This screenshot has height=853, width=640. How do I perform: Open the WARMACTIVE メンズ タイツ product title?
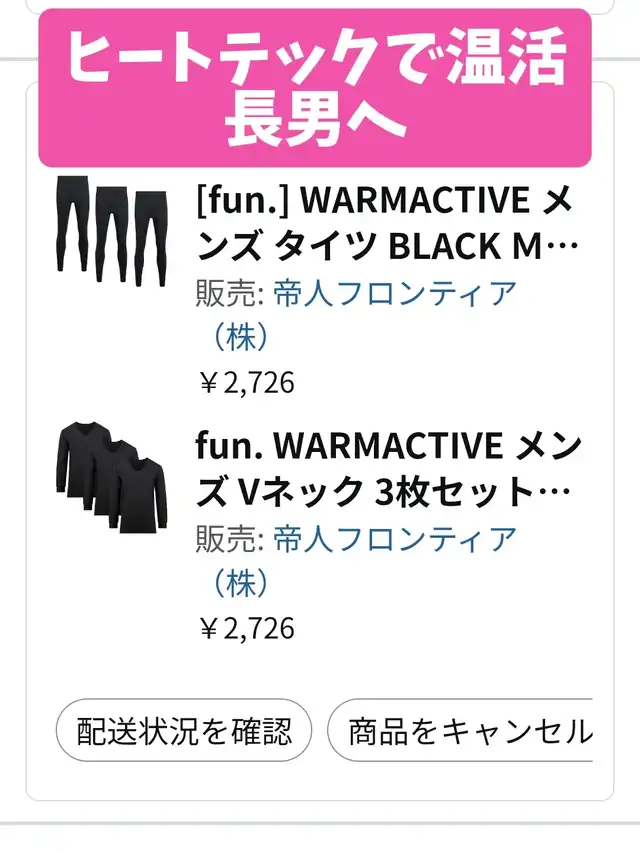tap(387, 222)
